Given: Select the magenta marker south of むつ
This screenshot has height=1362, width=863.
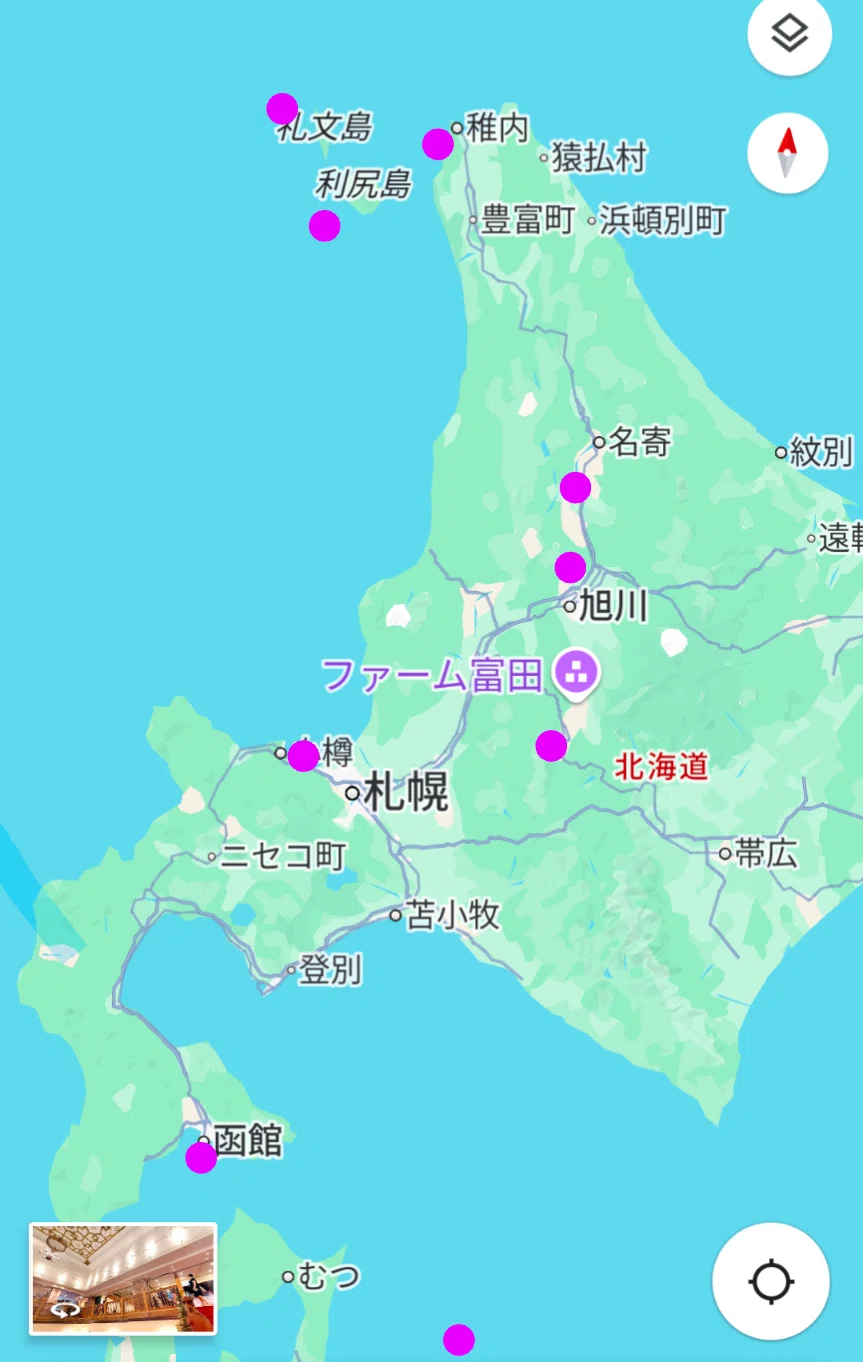Looking at the screenshot, I should click(458, 1338).
